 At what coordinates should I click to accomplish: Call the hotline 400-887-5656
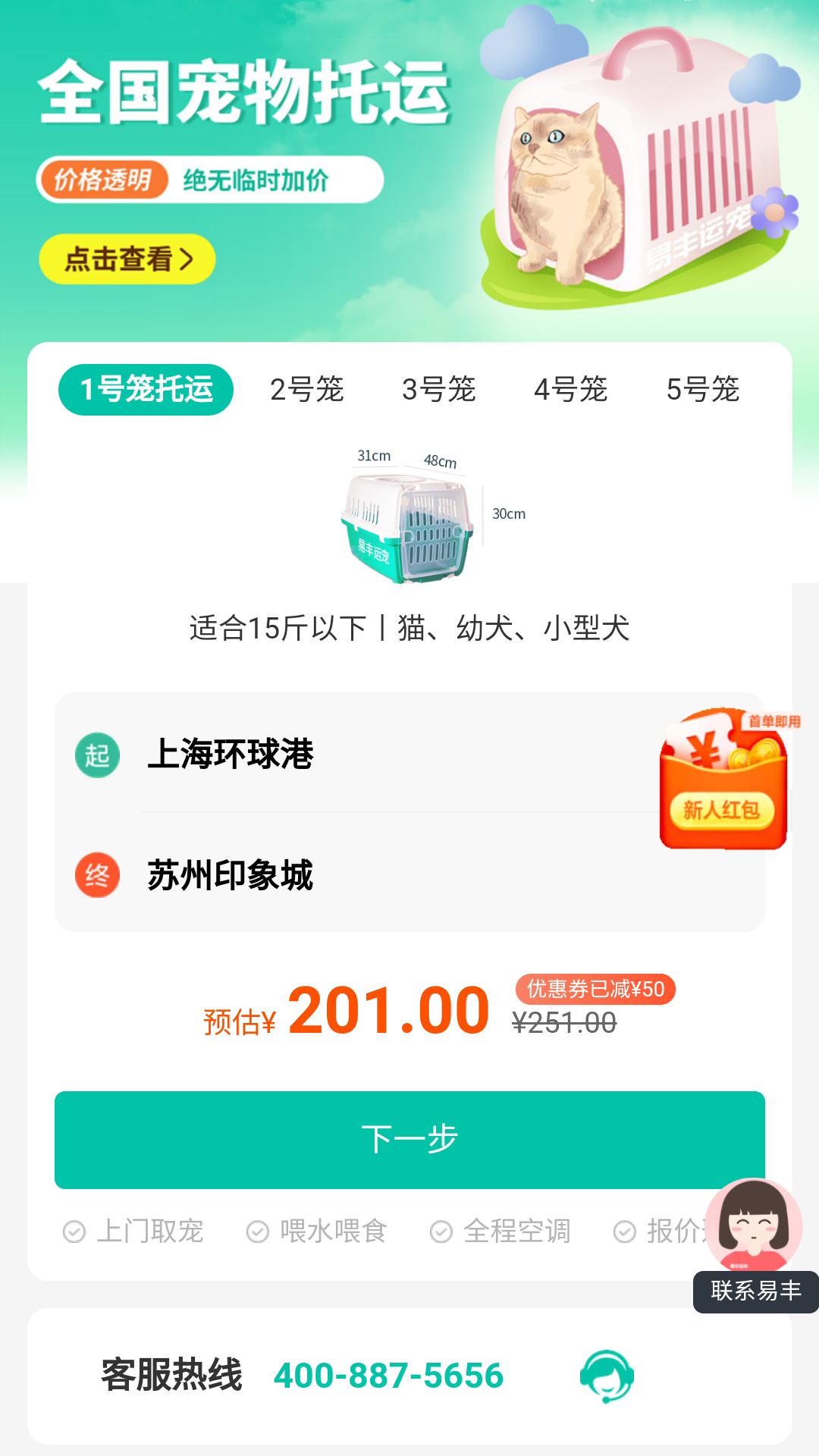[388, 1376]
